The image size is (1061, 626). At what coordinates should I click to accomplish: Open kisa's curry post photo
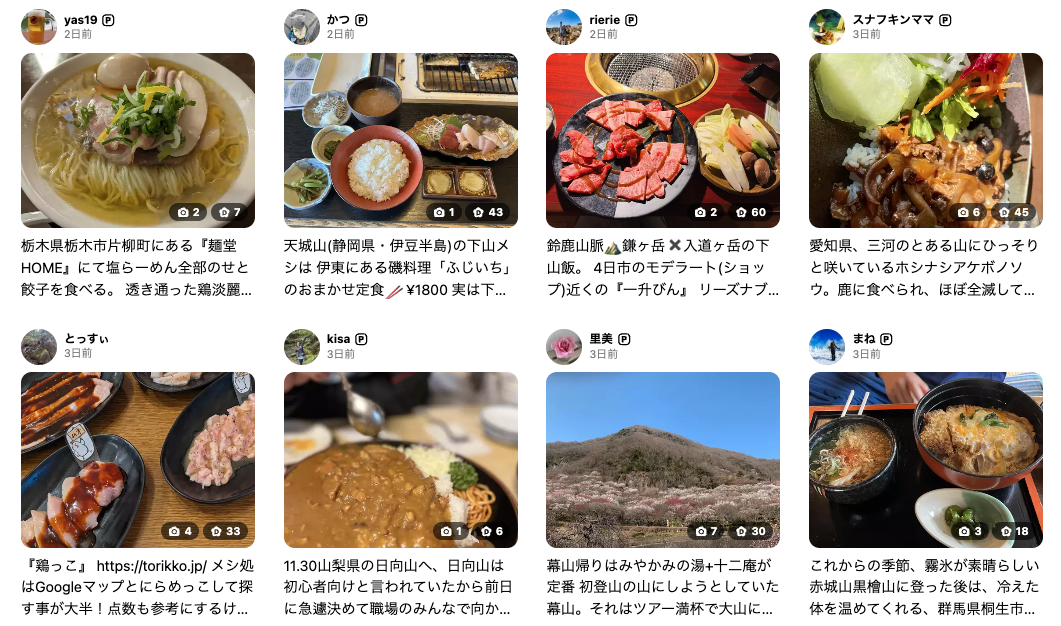click(400, 460)
